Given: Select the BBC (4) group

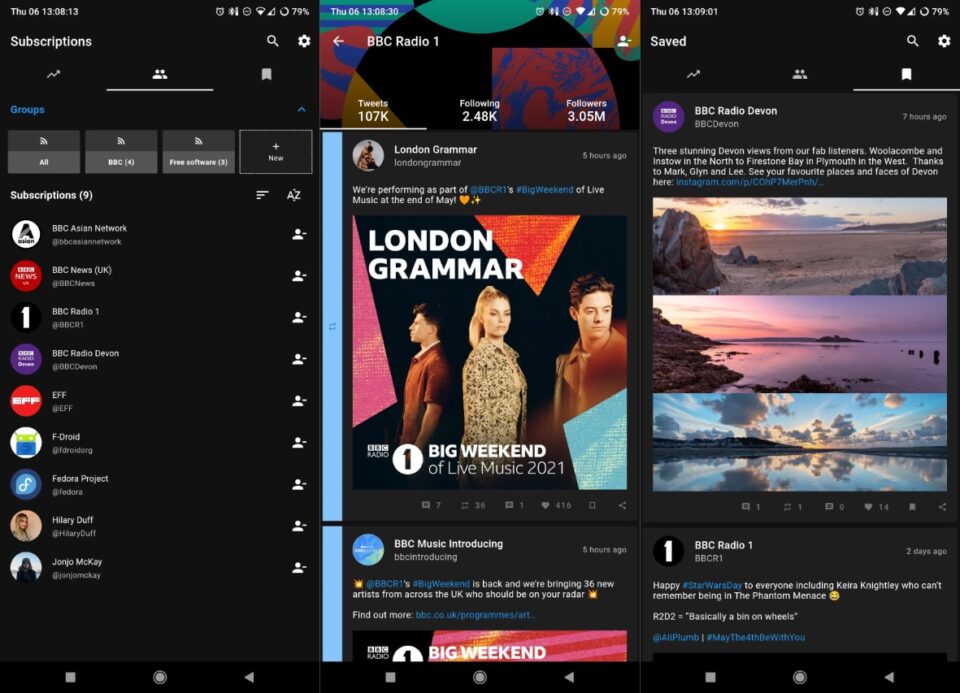Looking at the screenshot, I should click(121, 152).
